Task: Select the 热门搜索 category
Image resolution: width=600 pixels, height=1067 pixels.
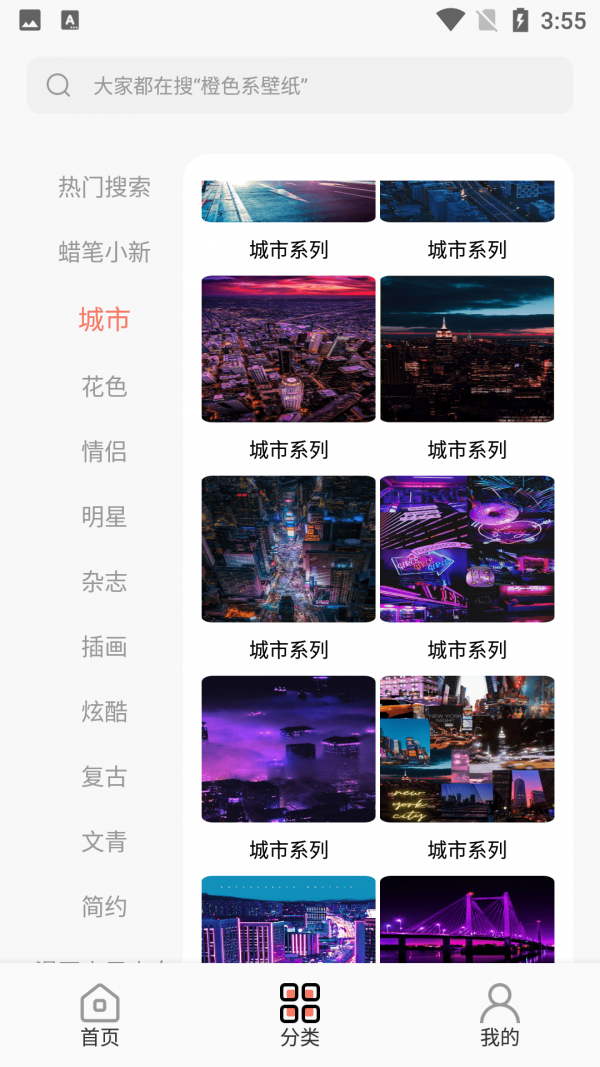Action: click(x=104, y=187)
